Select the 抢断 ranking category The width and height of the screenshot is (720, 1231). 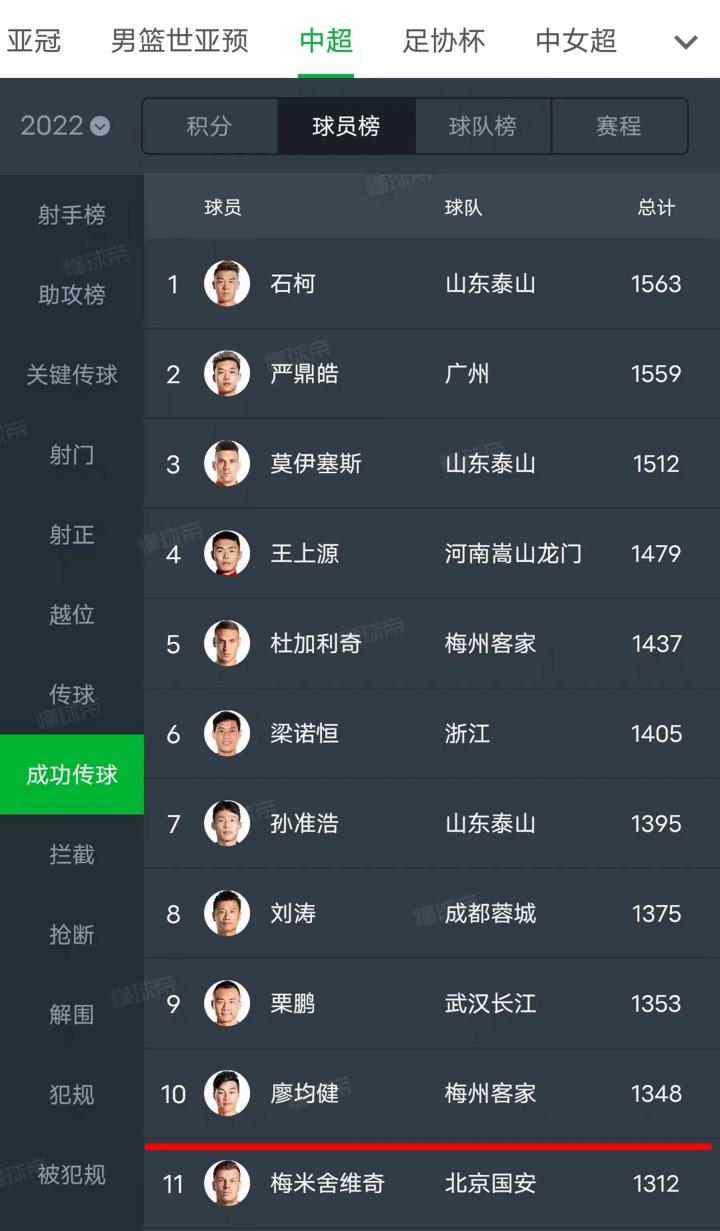tap(71, 935)
